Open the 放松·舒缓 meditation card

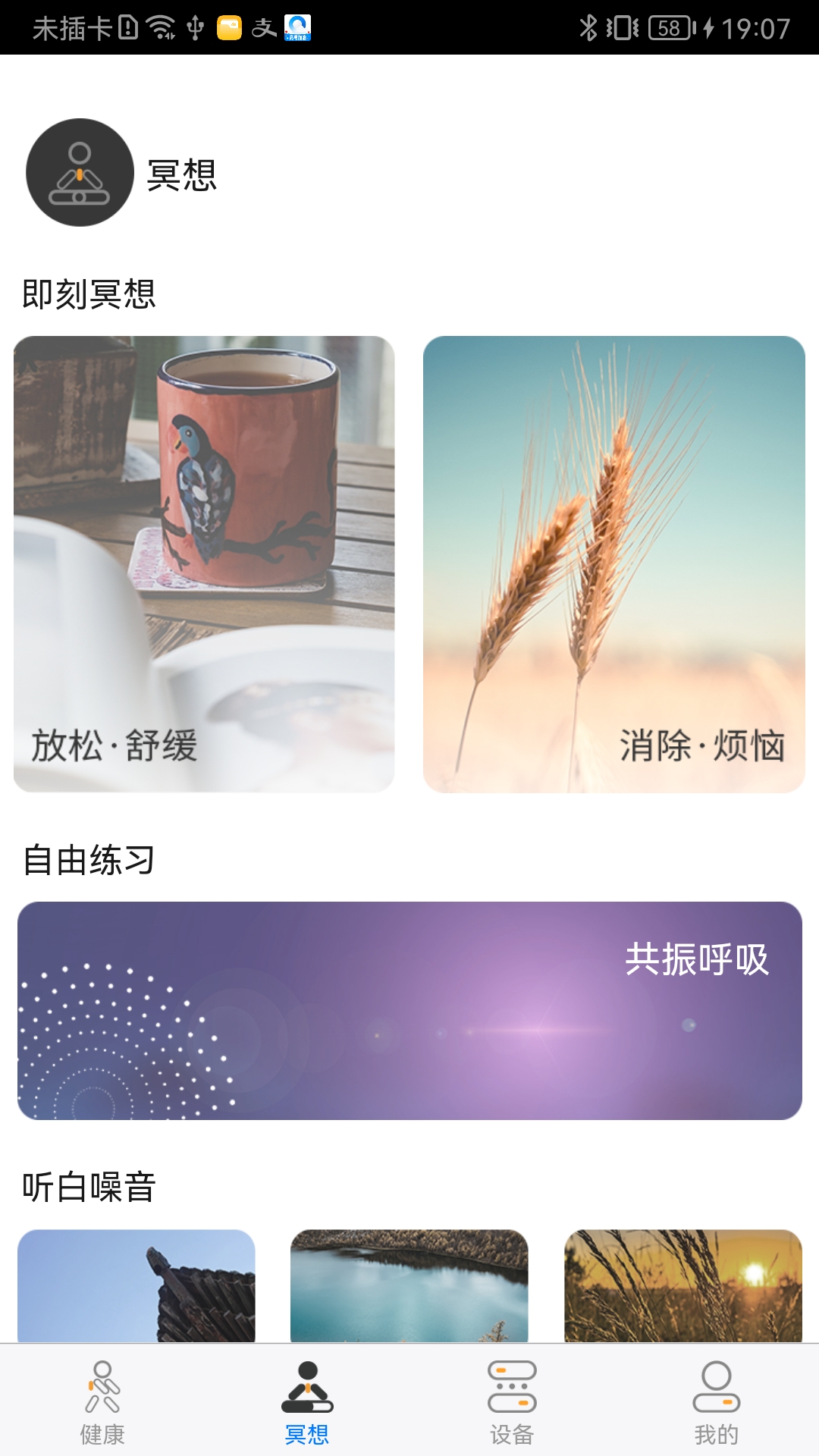point(204,564)
